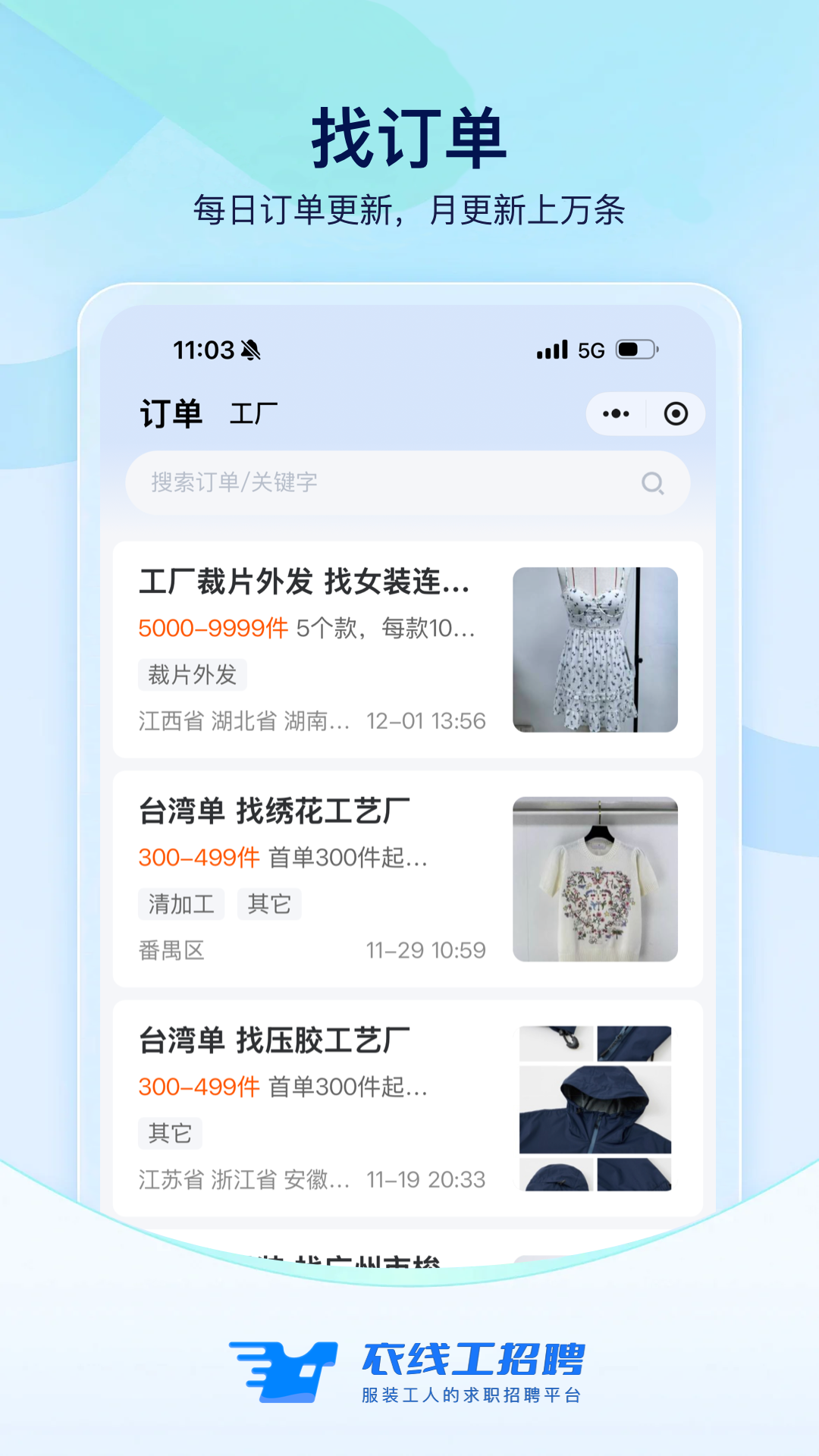Open the floral dress photo
The height and width of the screenshot is (1456, 819).
pyautogui.click(x=595, y=645)
